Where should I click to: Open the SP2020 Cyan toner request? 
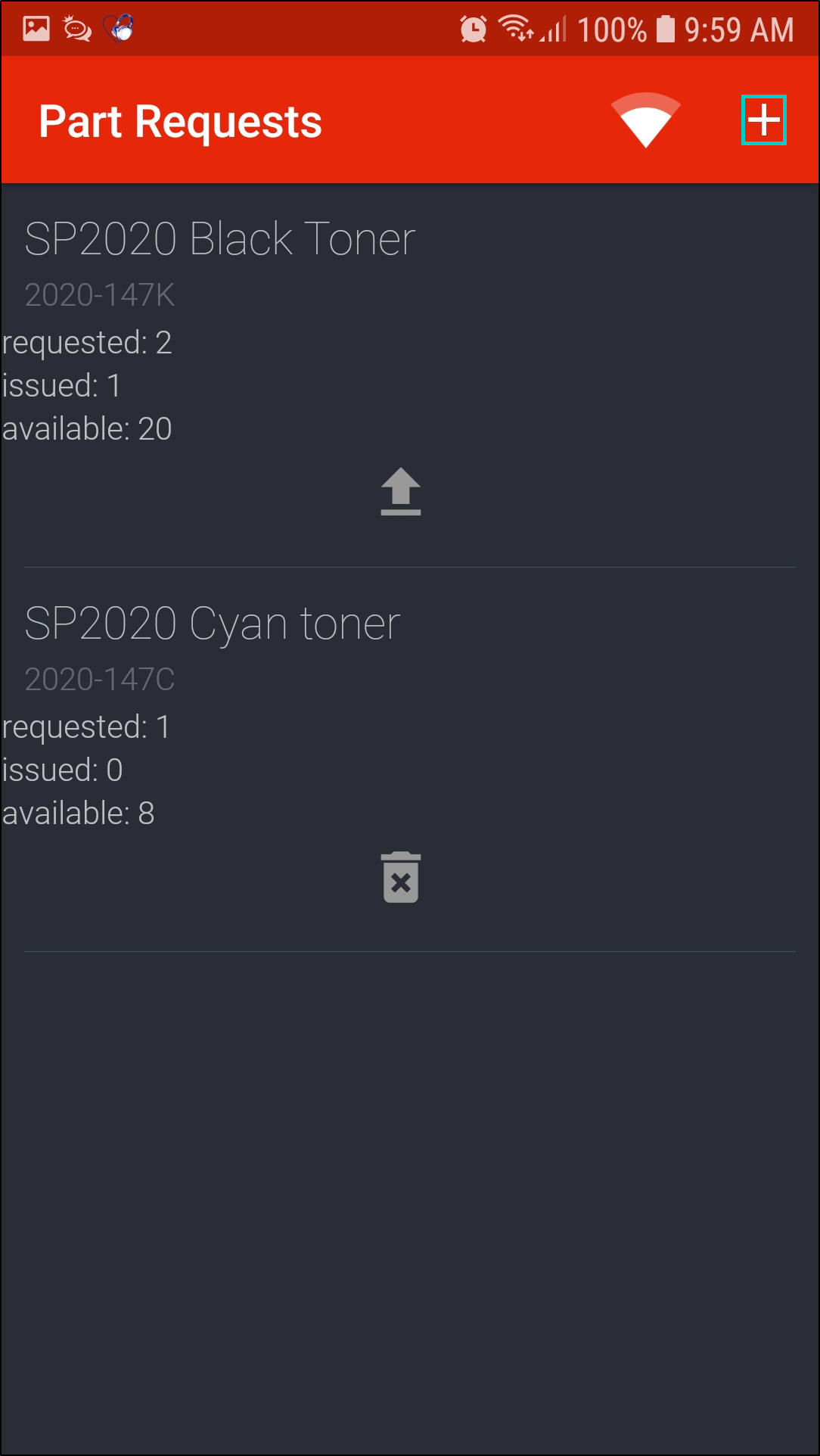pyautogui.click(x=212, y=624)
